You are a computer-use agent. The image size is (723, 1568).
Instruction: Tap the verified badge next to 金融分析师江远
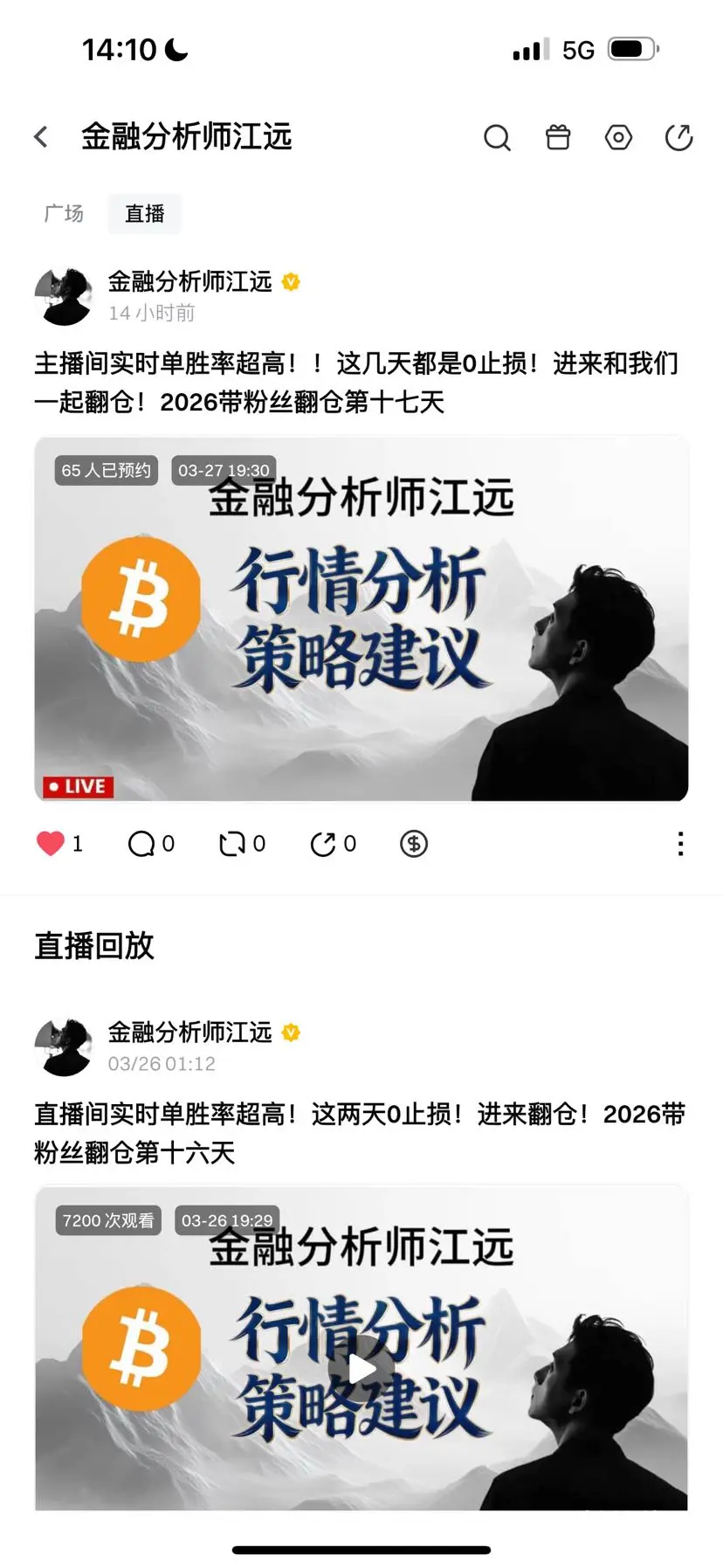[292, 282]
